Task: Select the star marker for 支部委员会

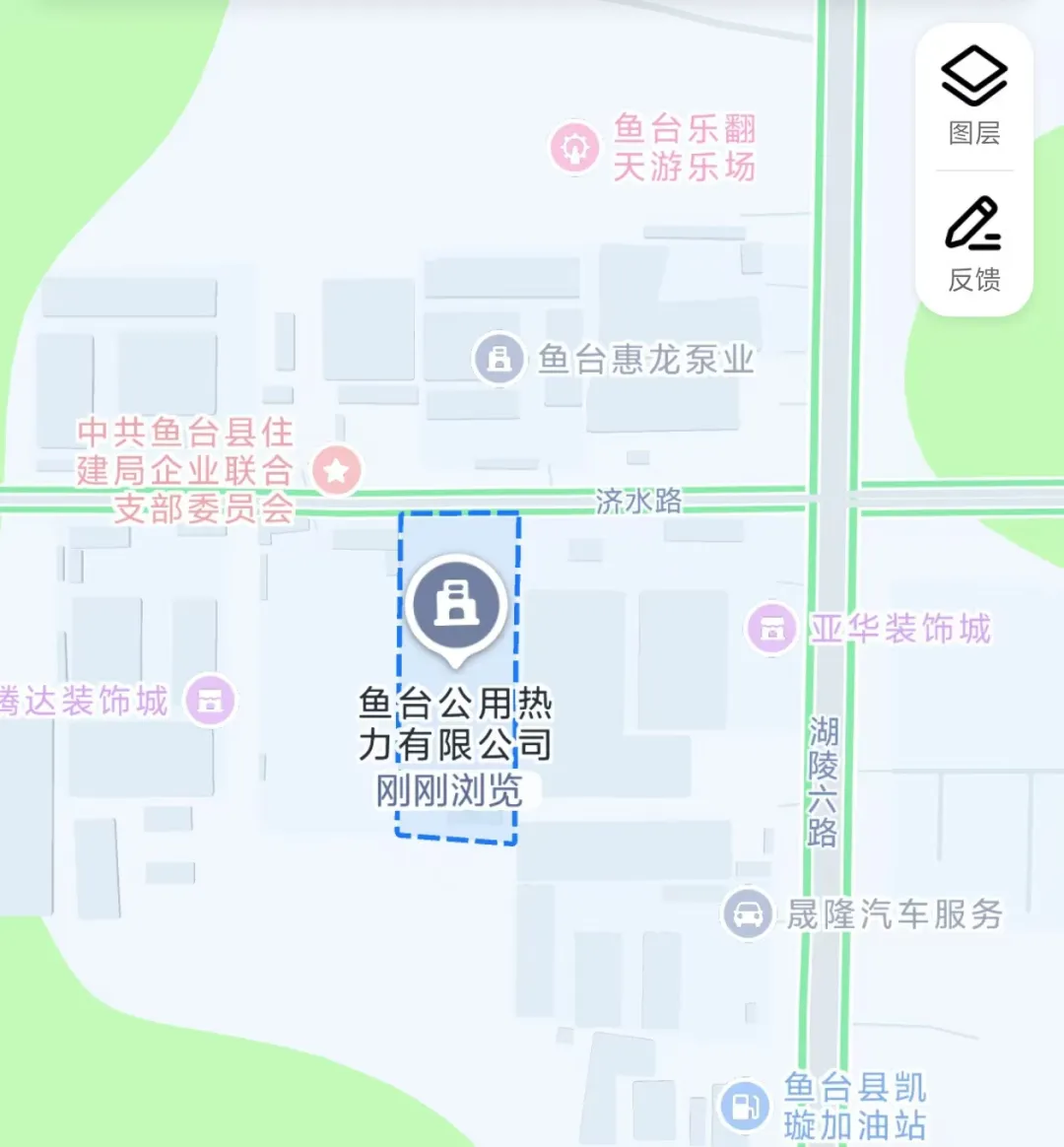Action: coord(337,471)
